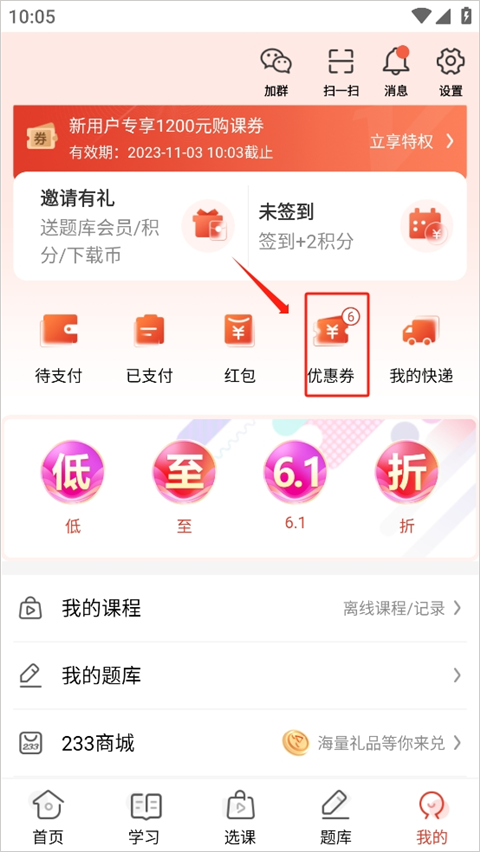Open 233商城 row
Image resolution: width=480 pixels, height=852 pixels.
click(240, 743)
